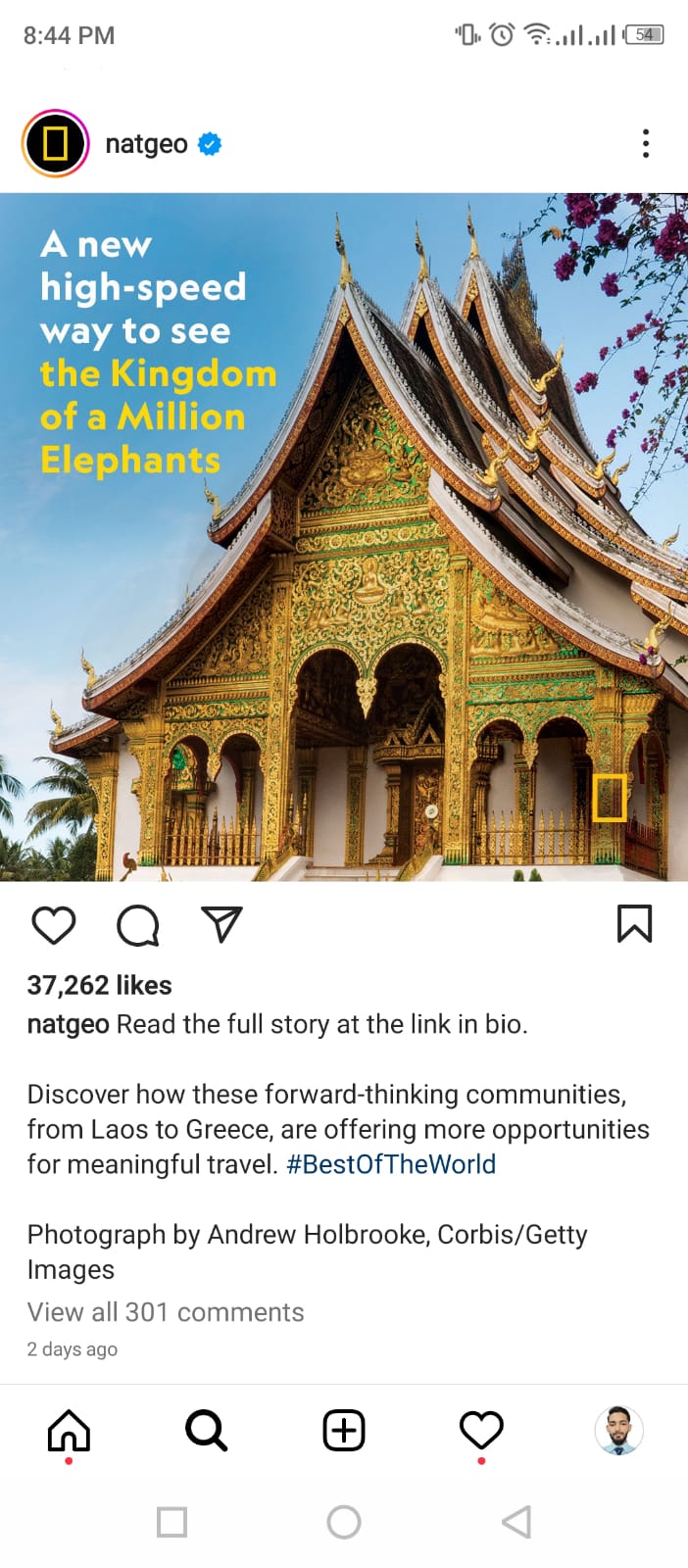The width and height of the screenshot is (688, 1568).
Task: Like the natgeo post
Action: coord(54,925)
